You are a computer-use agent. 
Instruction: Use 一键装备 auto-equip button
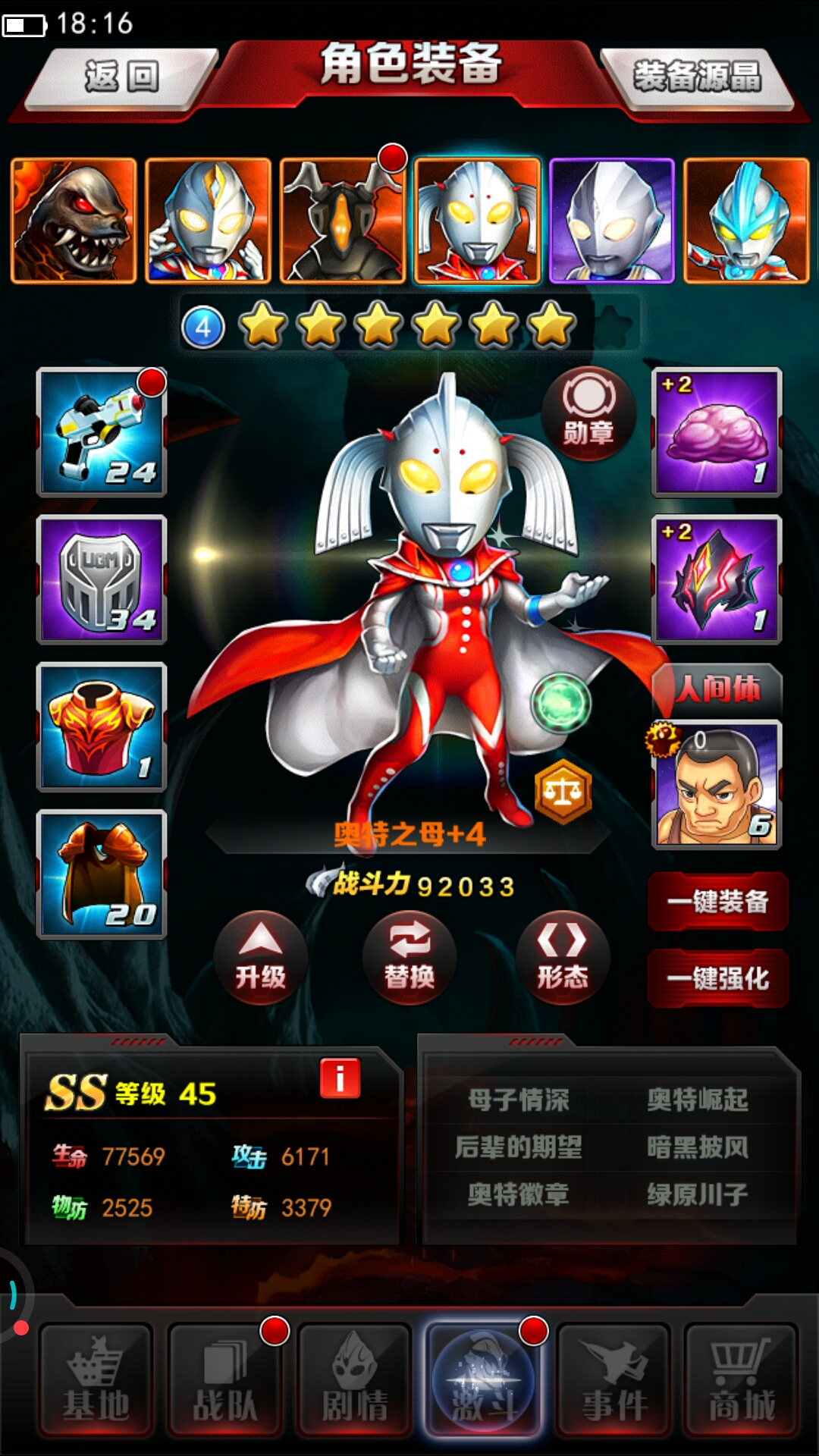point(717,902)
